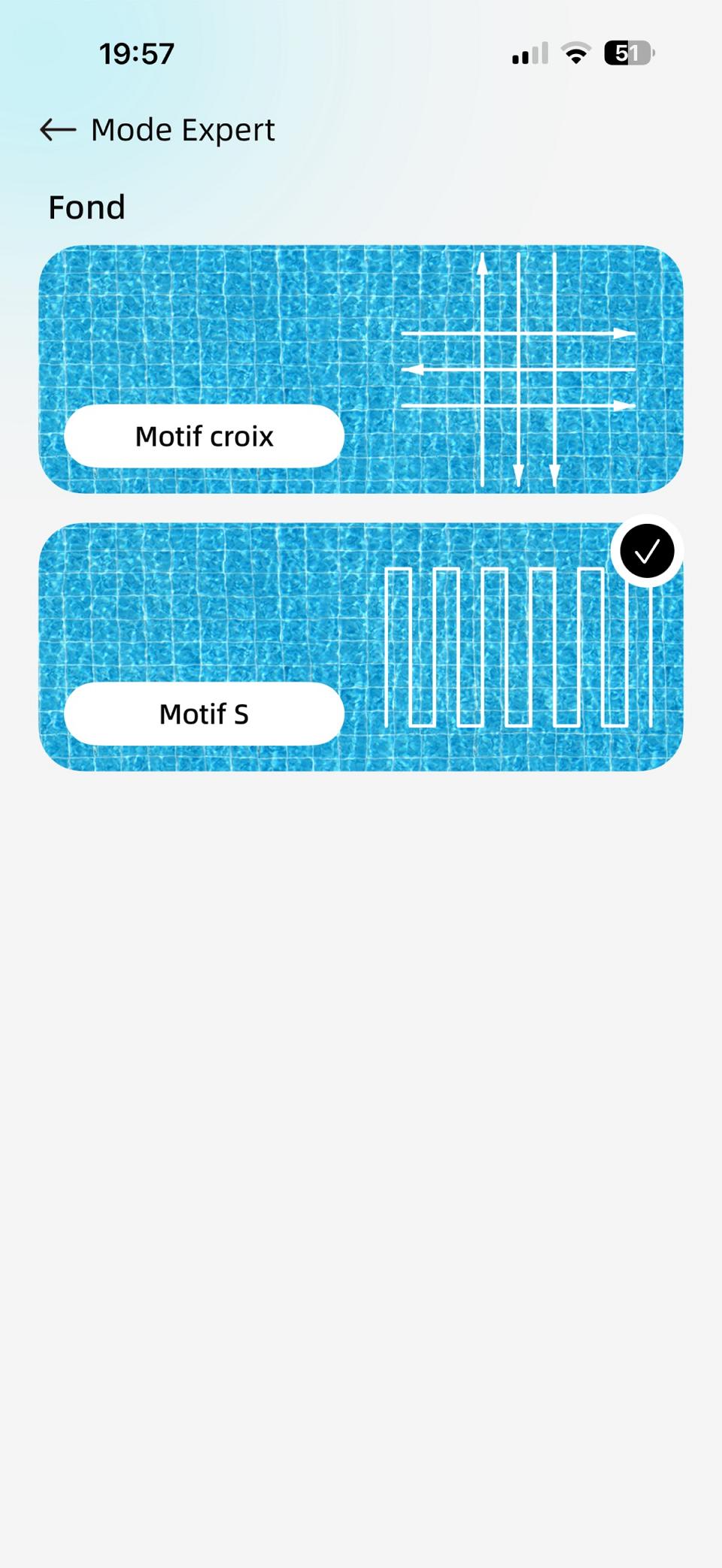The width and height of the screenshot is (722, 1568).
Task: Go back from Mode Expert
Action: tap(58, 130)
